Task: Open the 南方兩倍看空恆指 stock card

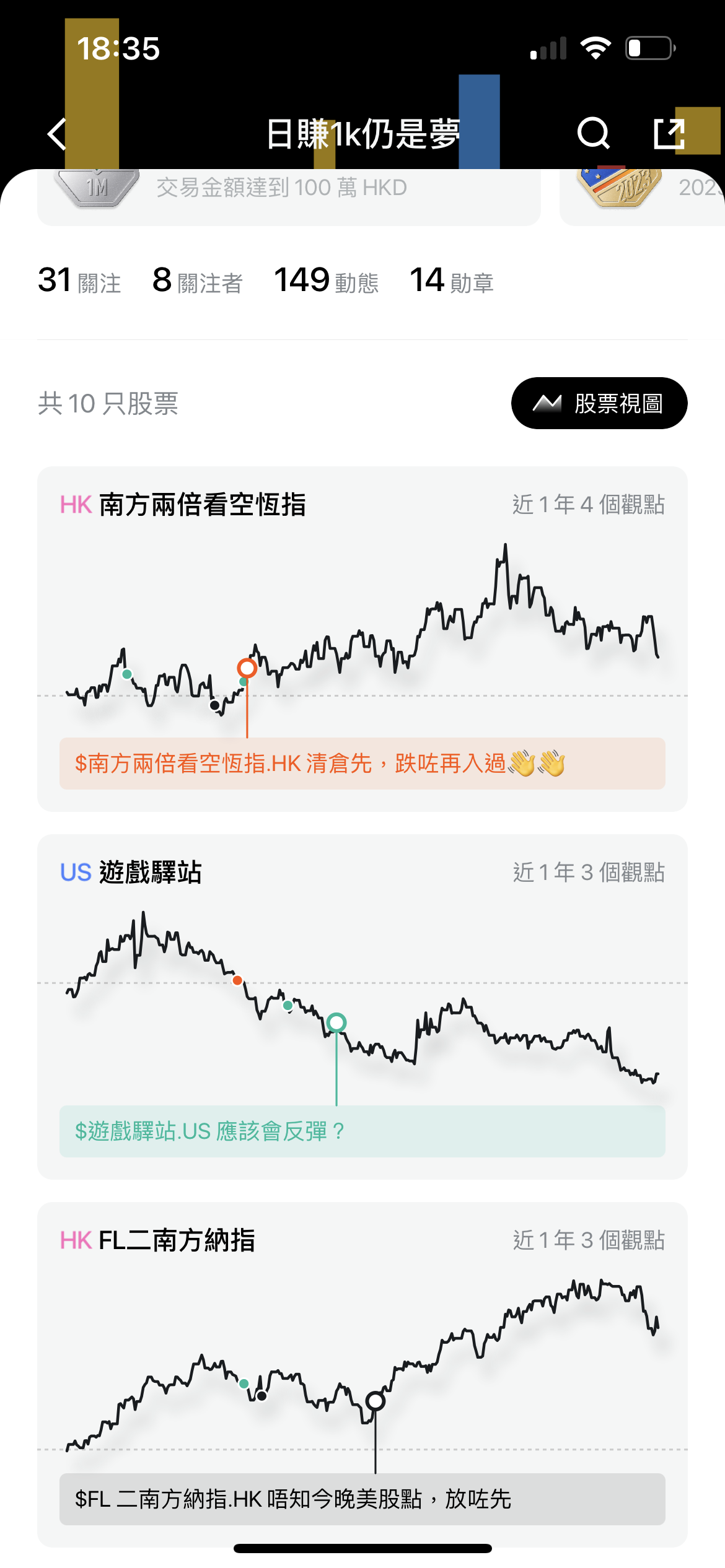Action: pyautogui.click(x=202, y=505)
